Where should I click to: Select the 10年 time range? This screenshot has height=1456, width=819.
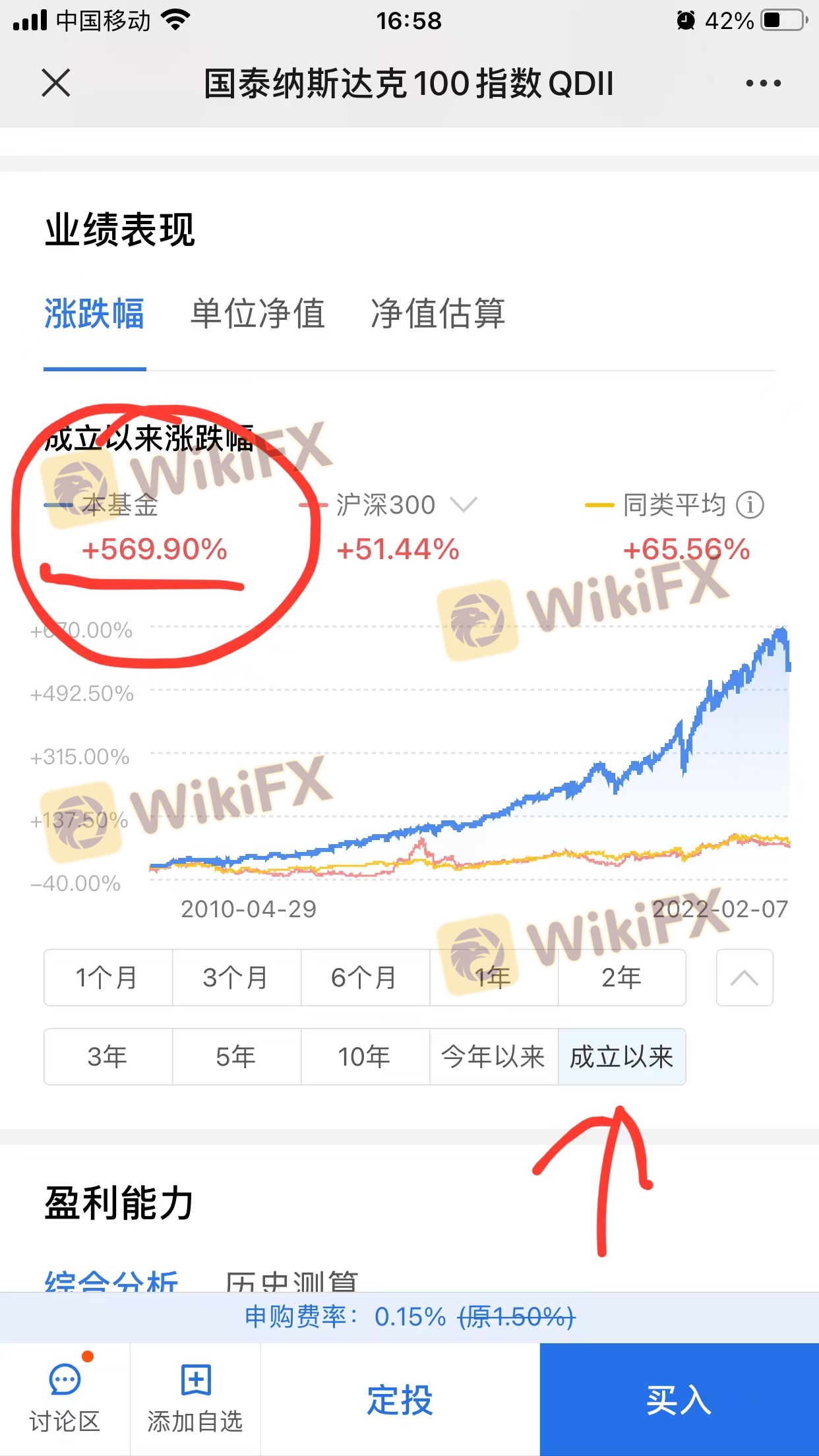(x=365, y=1057)
